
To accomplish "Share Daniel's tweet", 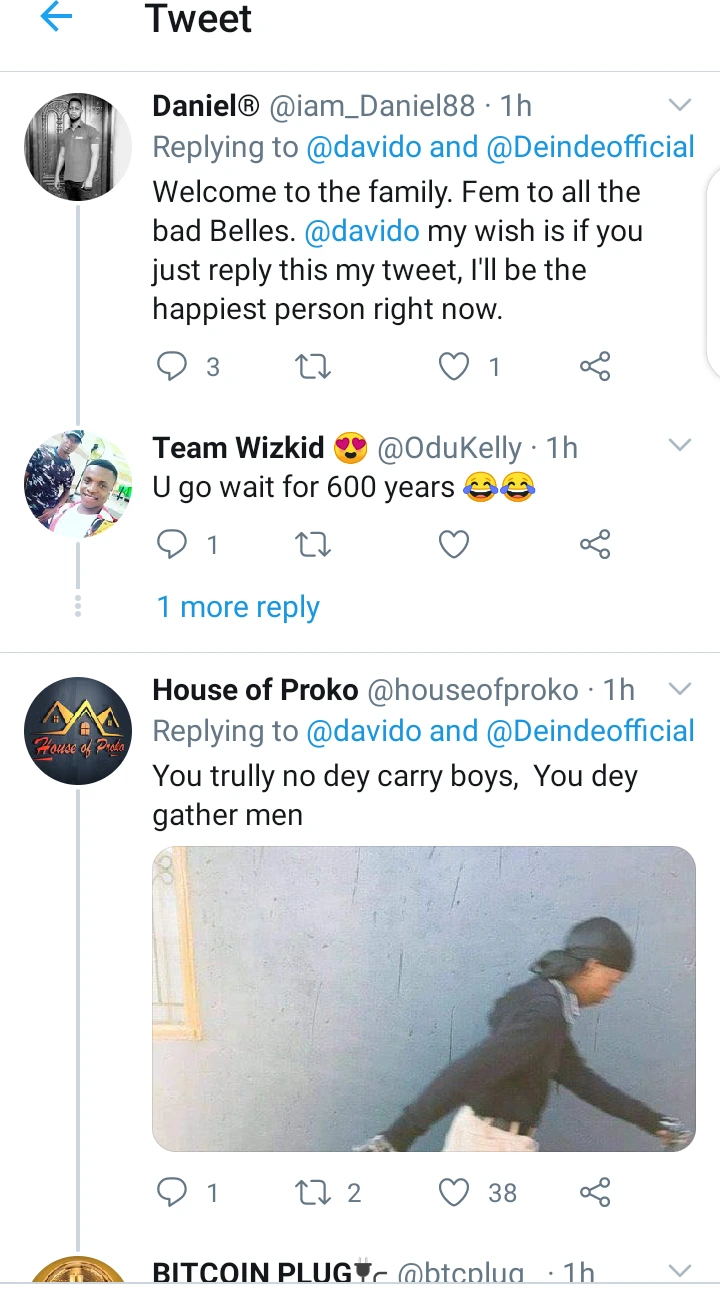I will pyautogui.click(x=595, y=367).
